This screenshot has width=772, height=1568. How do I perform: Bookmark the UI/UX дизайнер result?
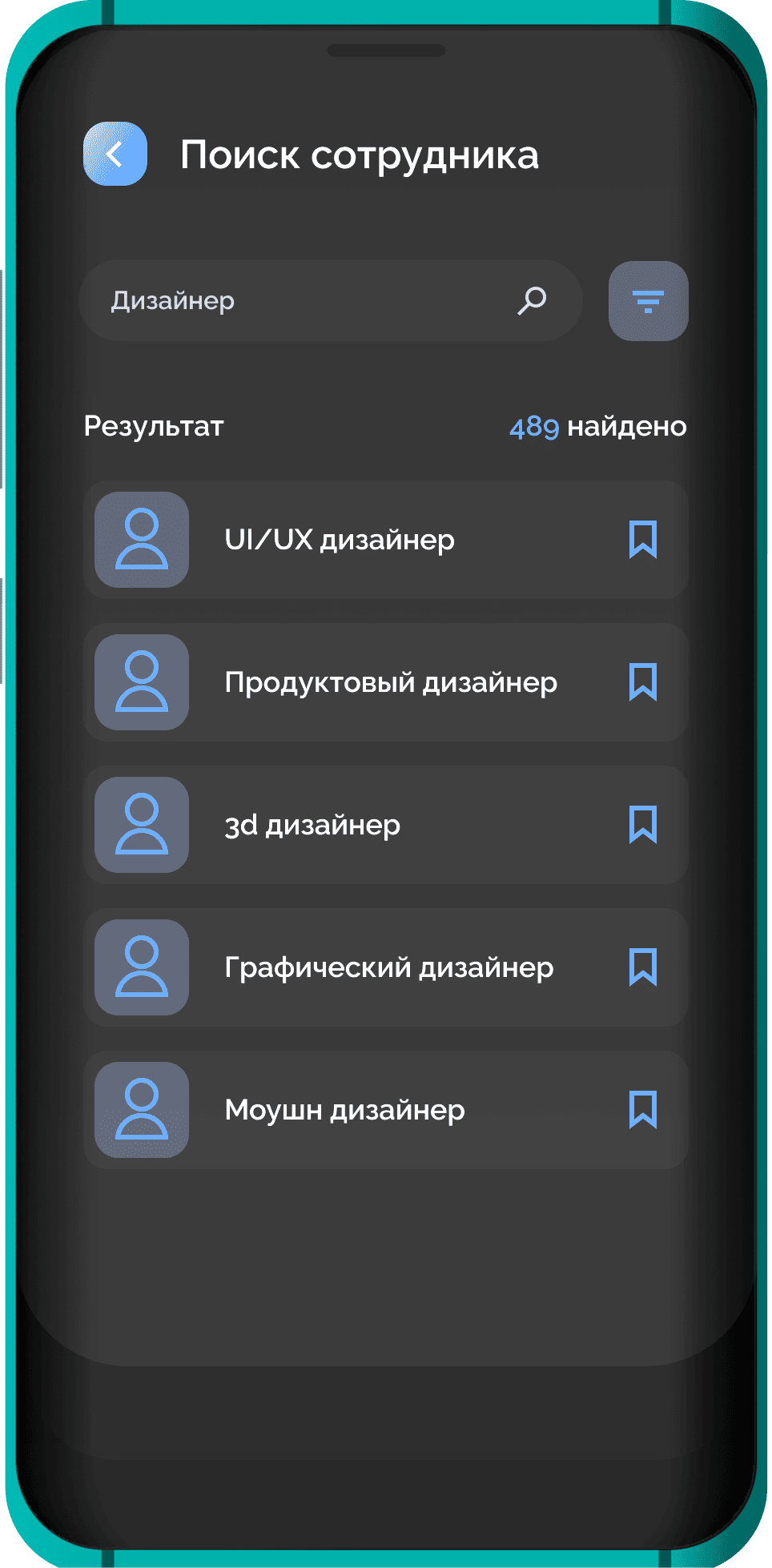(x=643, y=540)
